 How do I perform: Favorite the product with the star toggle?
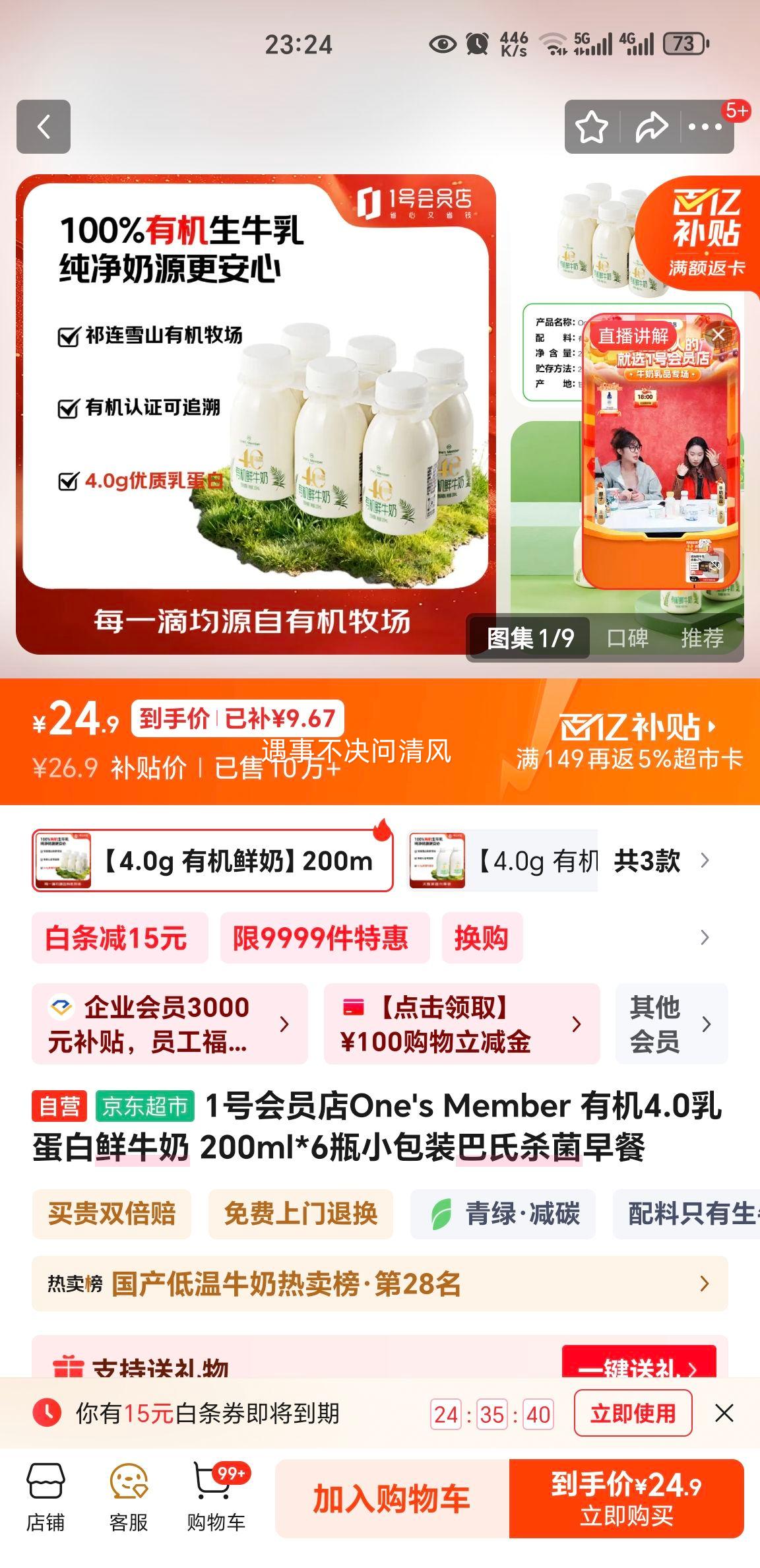coord(592,127)
